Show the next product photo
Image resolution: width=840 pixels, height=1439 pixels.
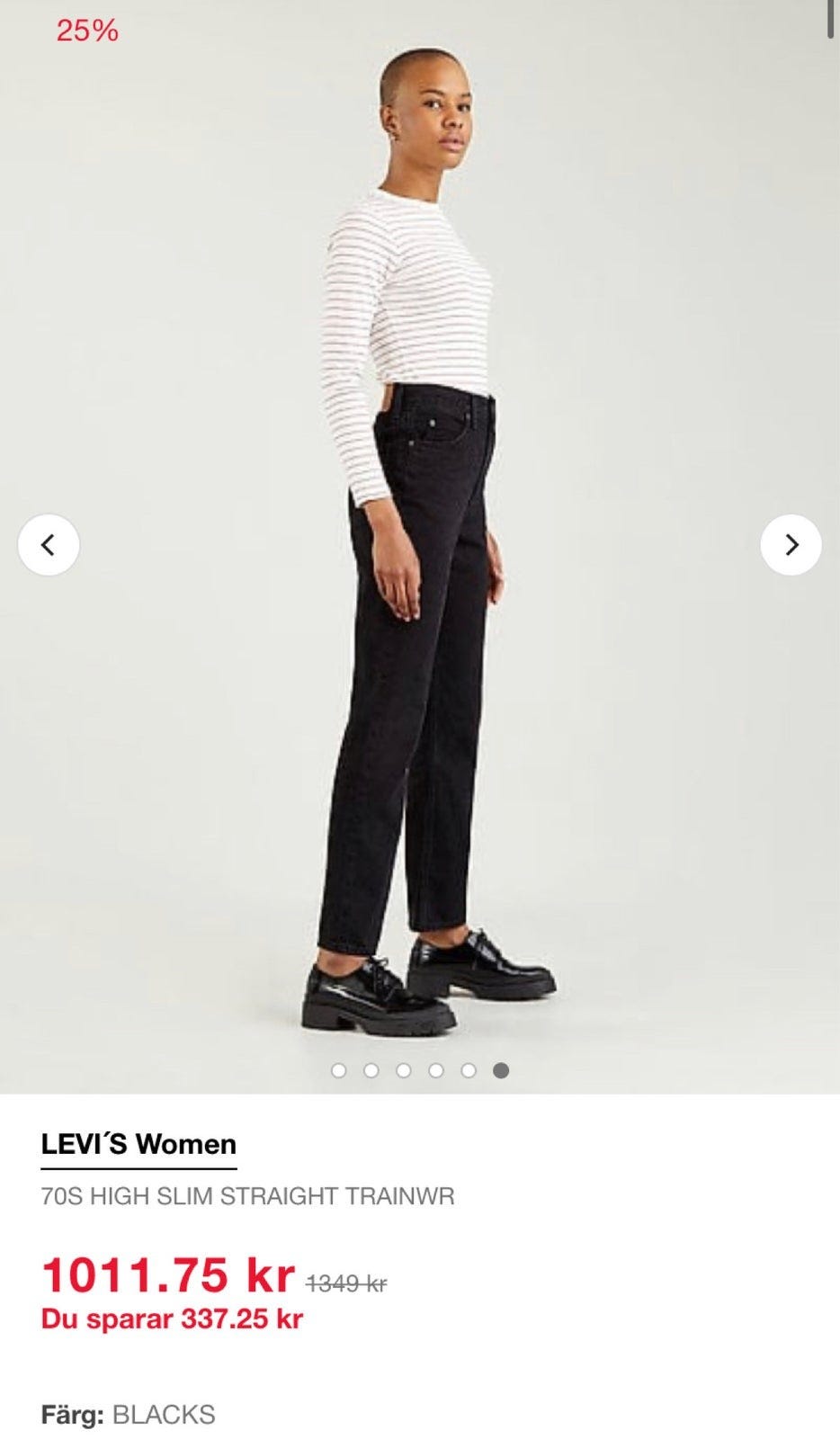pyautogui.click(x=791, y=544)
